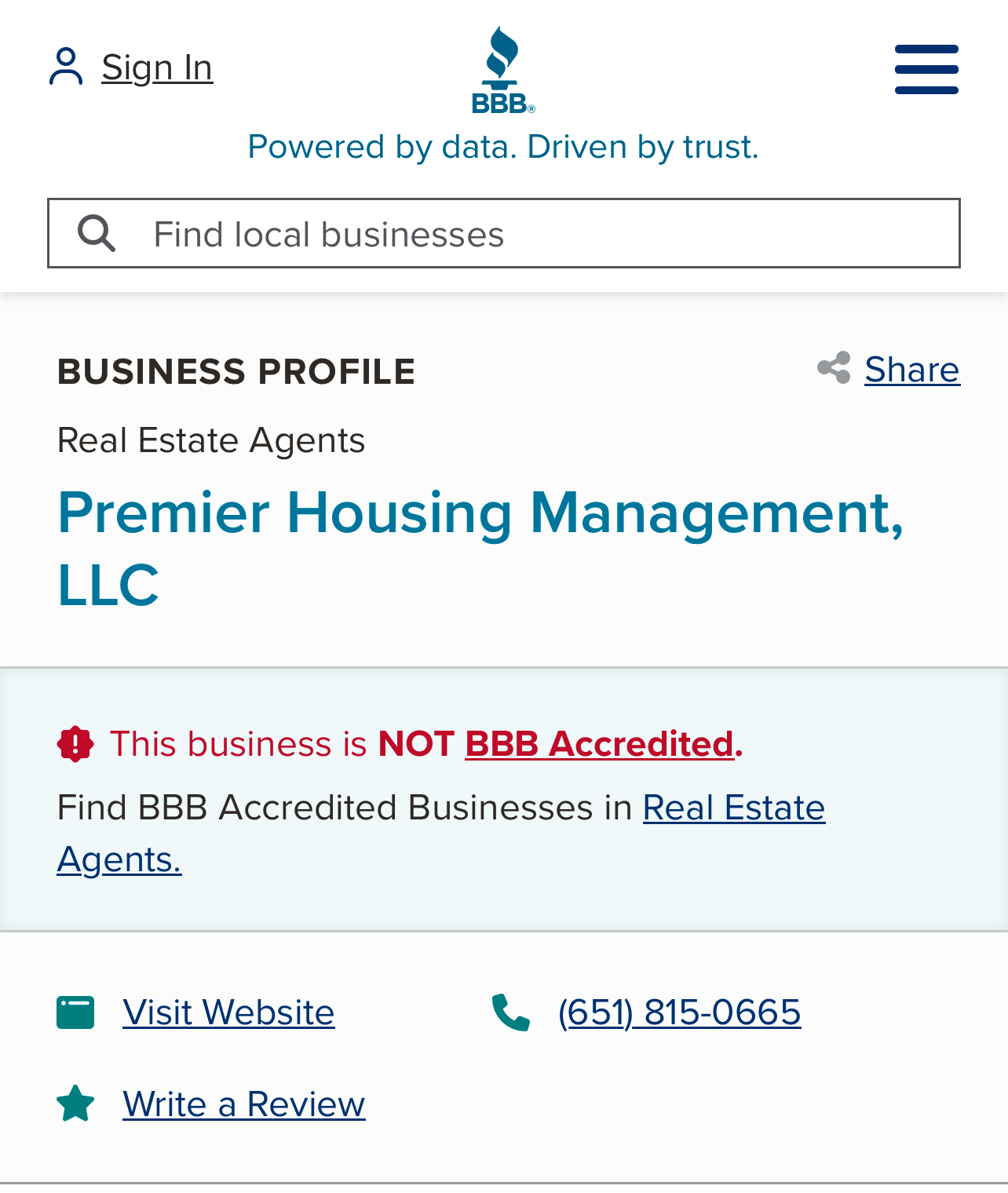
Task: Go to the BBB home logo
Action: coord(503,71)
